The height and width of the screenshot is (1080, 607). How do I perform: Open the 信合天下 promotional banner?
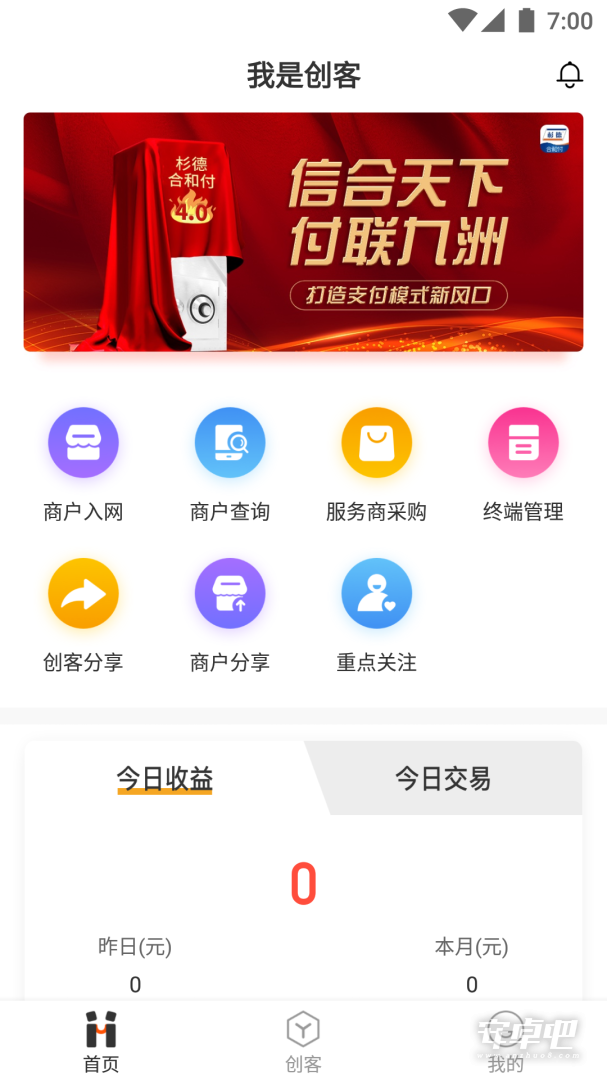[303, 232]
